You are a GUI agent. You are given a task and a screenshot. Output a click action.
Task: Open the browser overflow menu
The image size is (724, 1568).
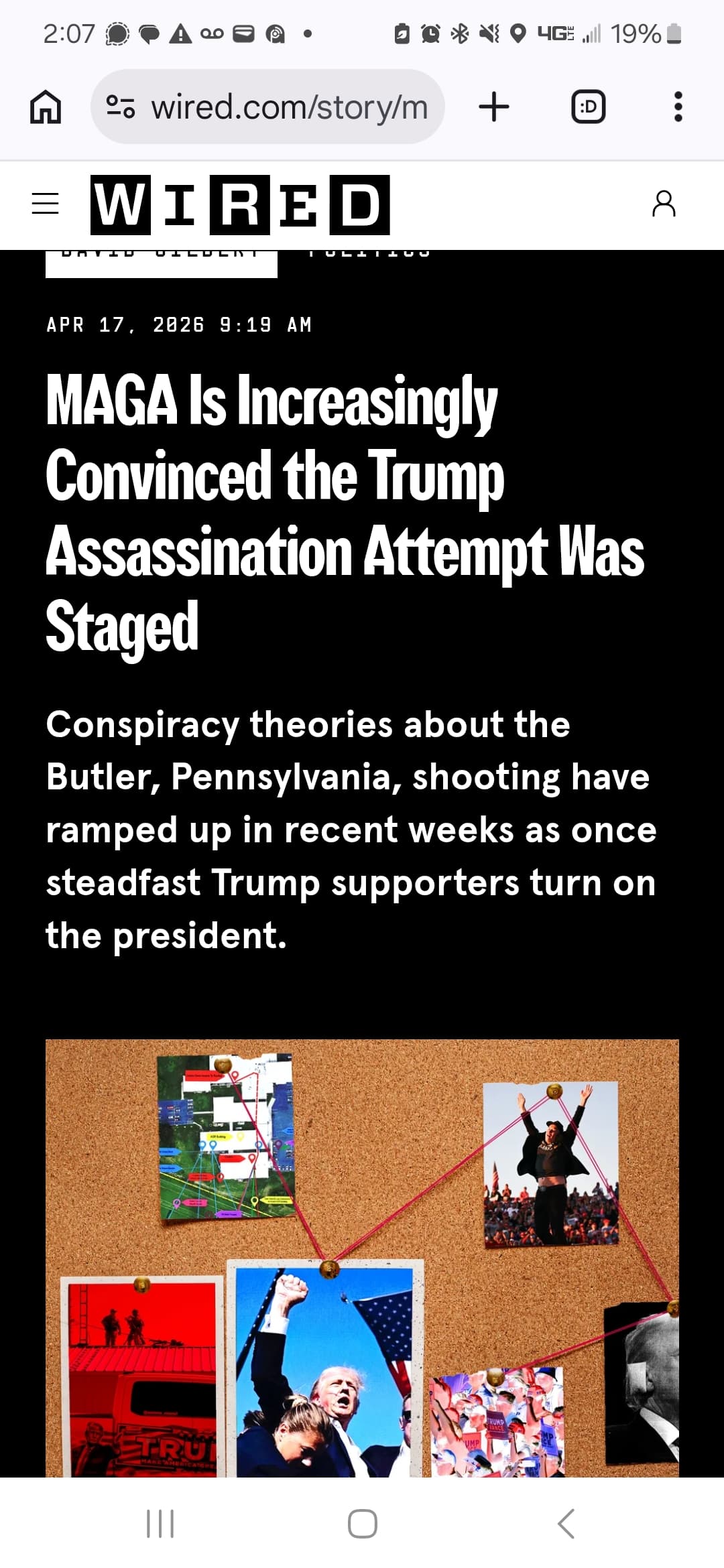(x=678, y=107)
